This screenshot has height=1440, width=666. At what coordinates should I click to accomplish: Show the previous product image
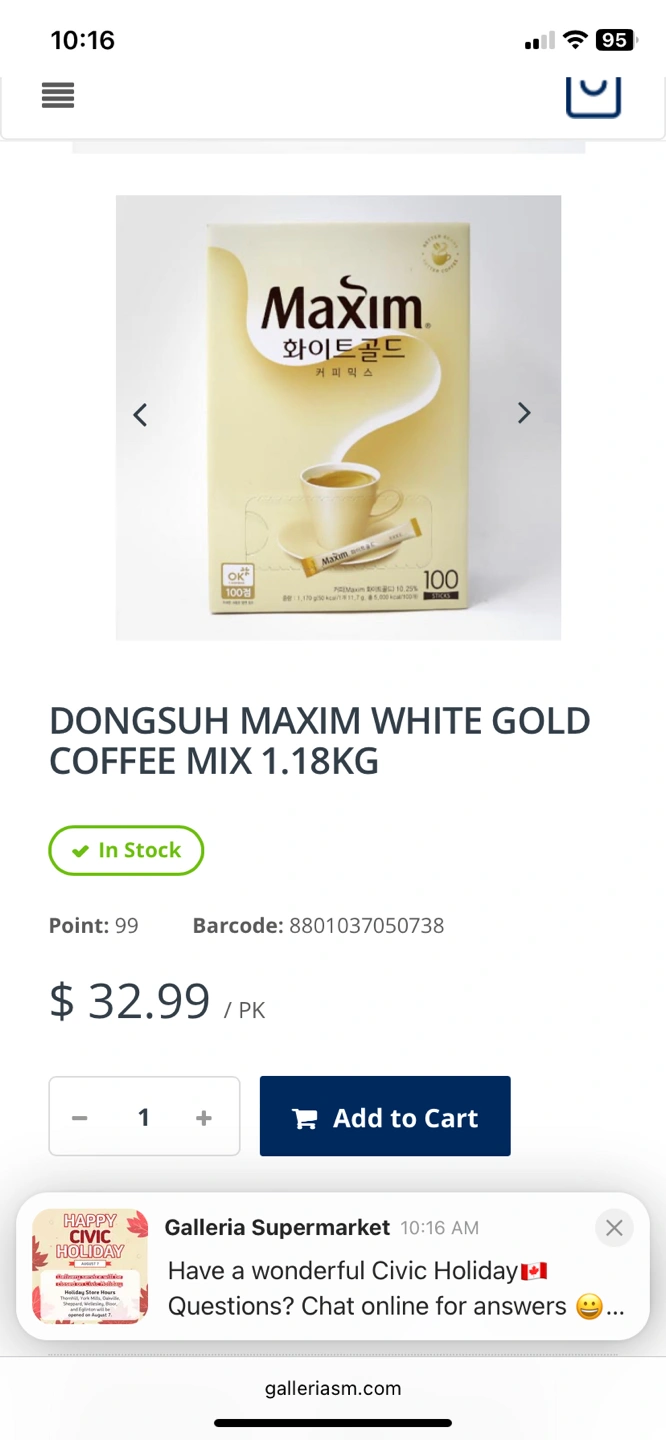pyautogui.click(x=141, y=414)
